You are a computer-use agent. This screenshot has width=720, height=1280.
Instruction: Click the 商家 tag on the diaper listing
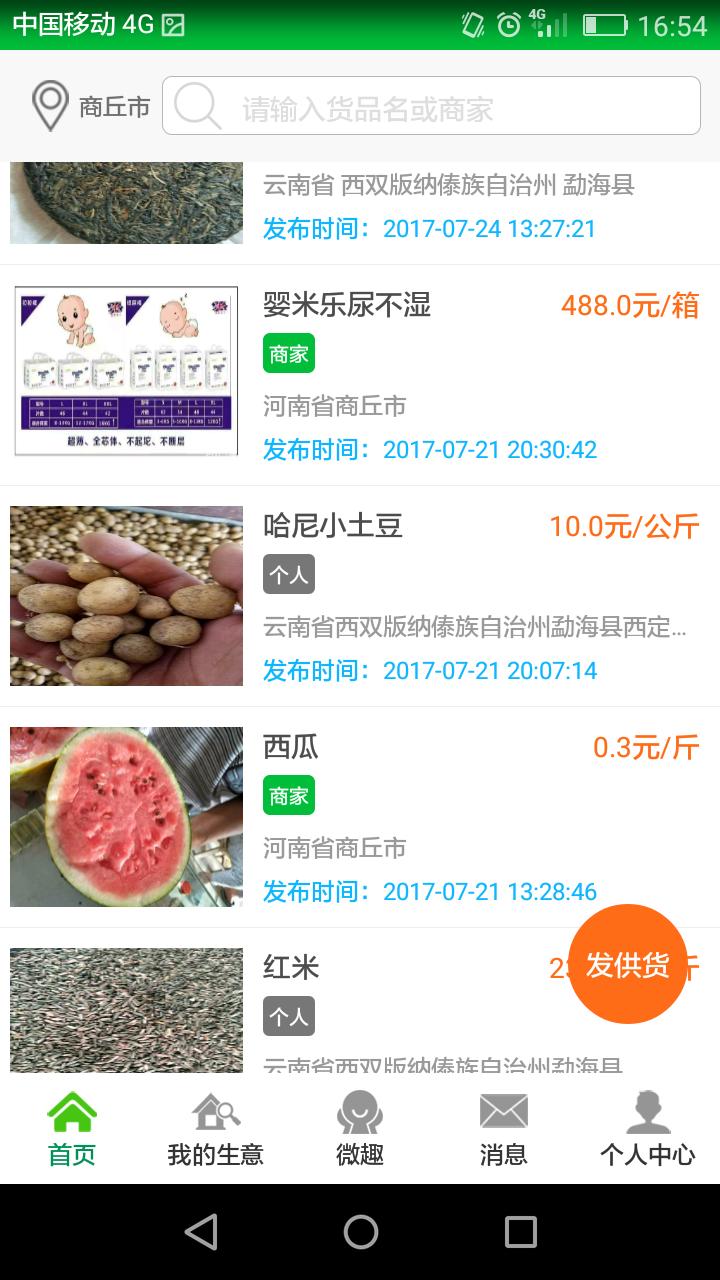point(288,352)
